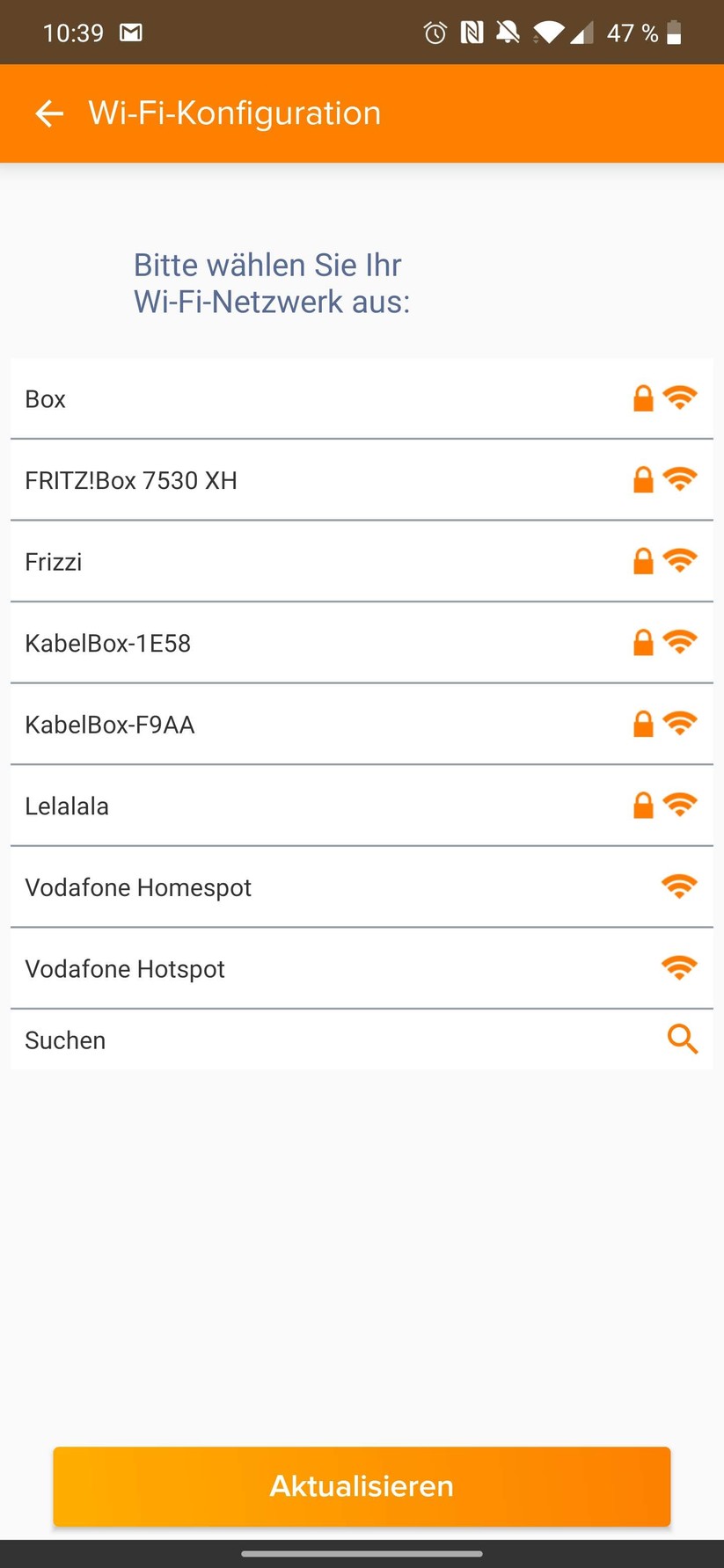Viewport: 724px width, 1568px height.
Task: Choose the Lelalala network
Action: click(361, 806)
